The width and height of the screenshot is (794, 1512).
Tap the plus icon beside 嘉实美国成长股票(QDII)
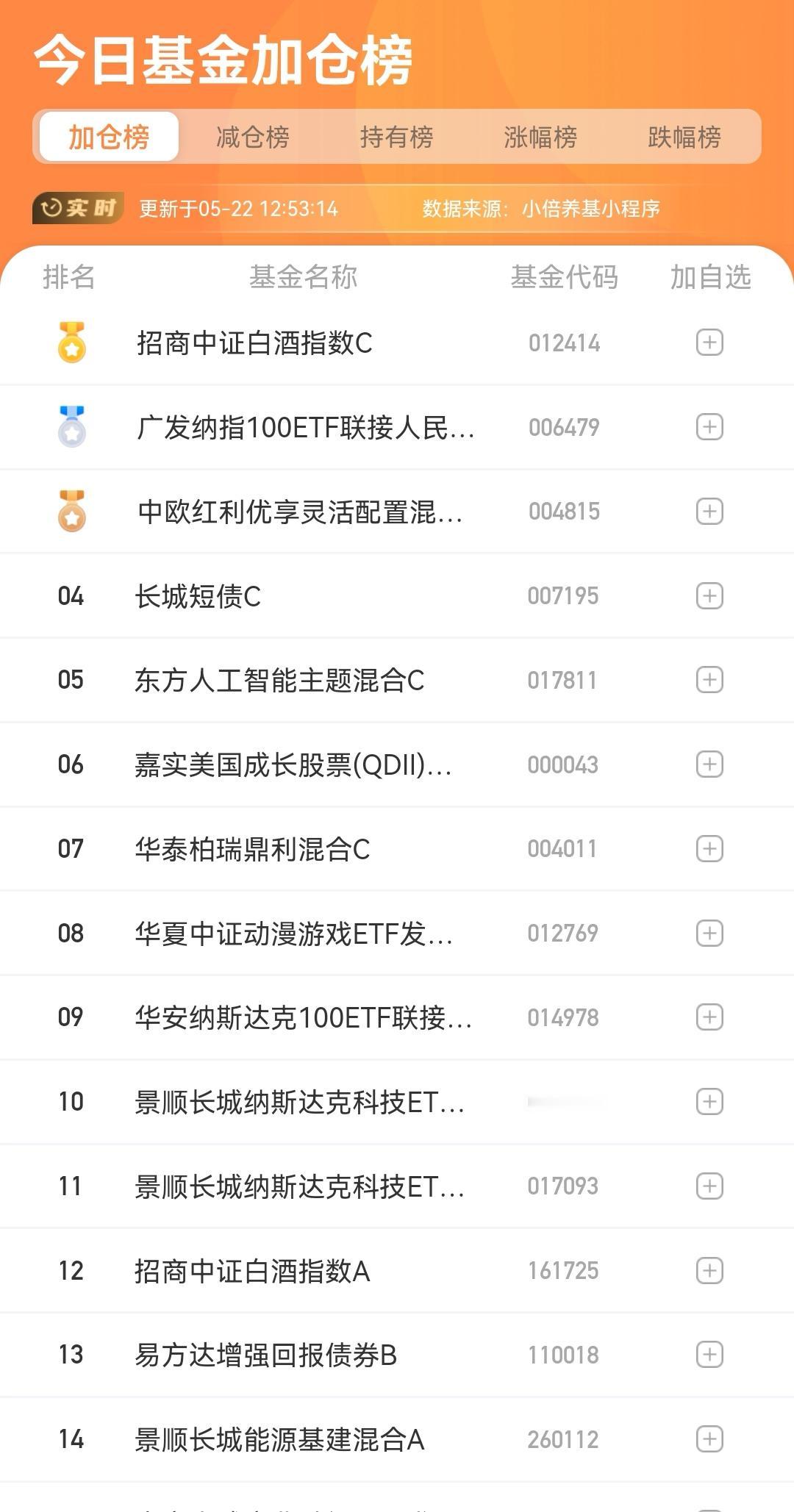709,764
